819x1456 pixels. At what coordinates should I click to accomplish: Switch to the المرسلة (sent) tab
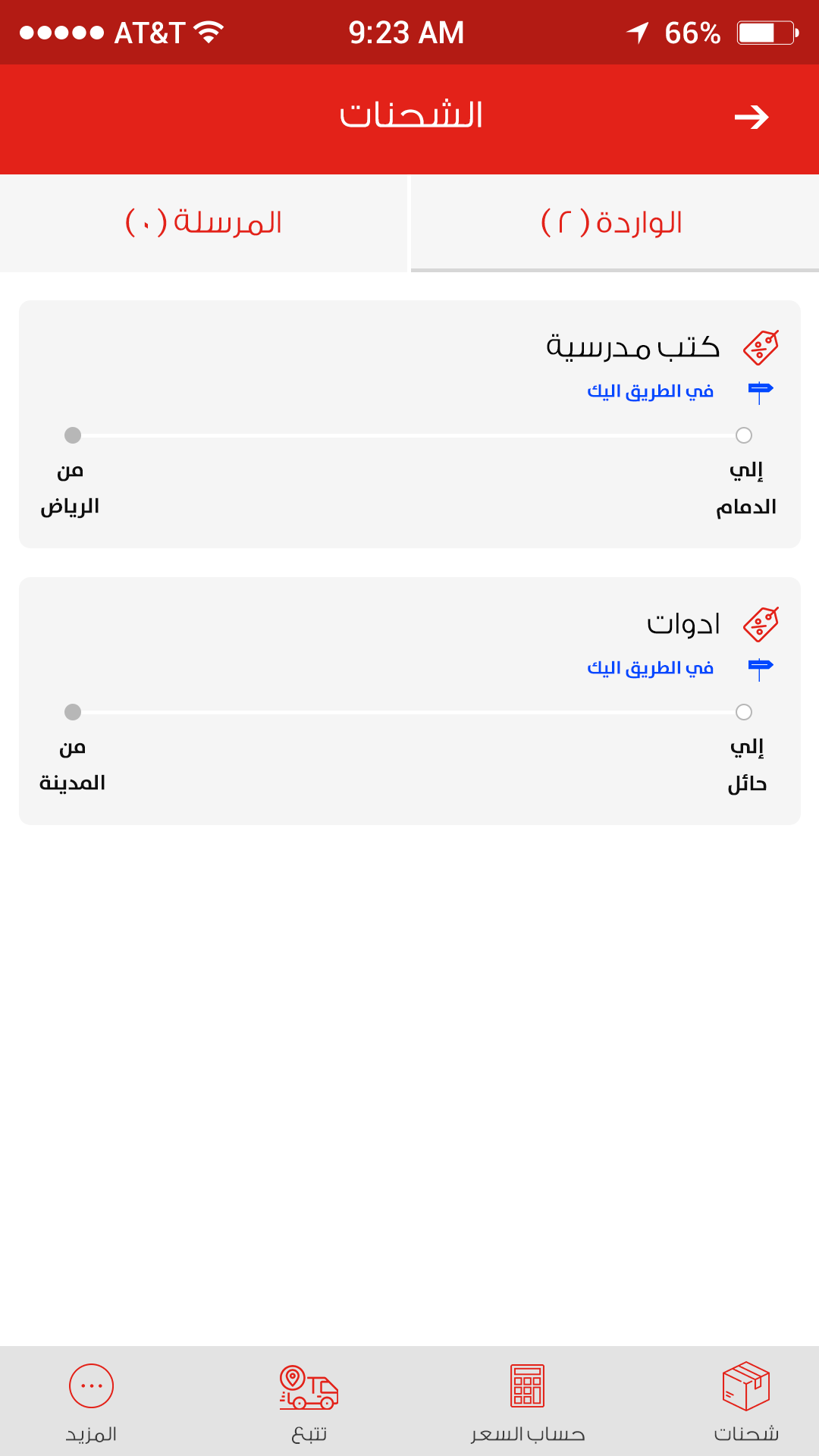point(203,223)
